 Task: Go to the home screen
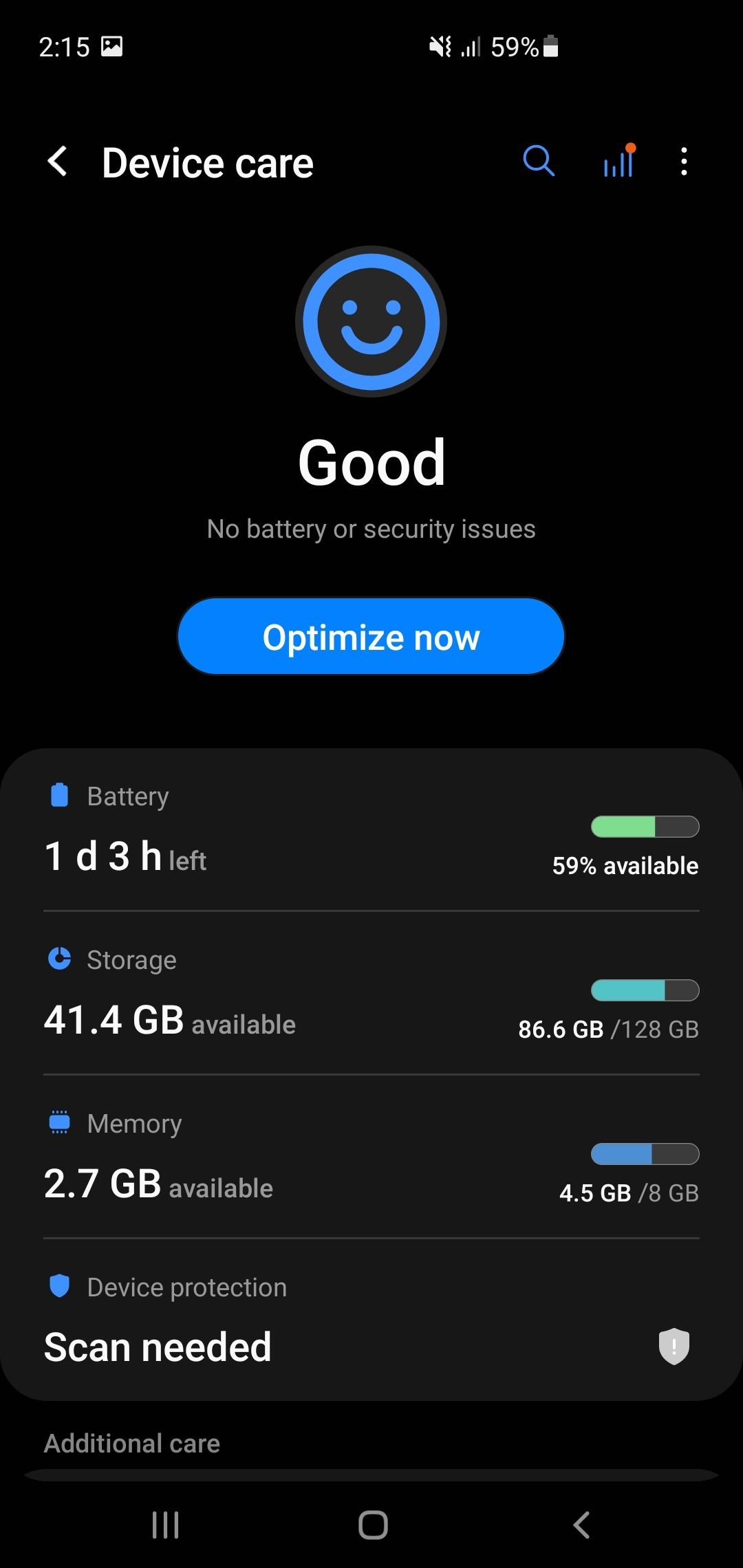tap(373, 1525)
